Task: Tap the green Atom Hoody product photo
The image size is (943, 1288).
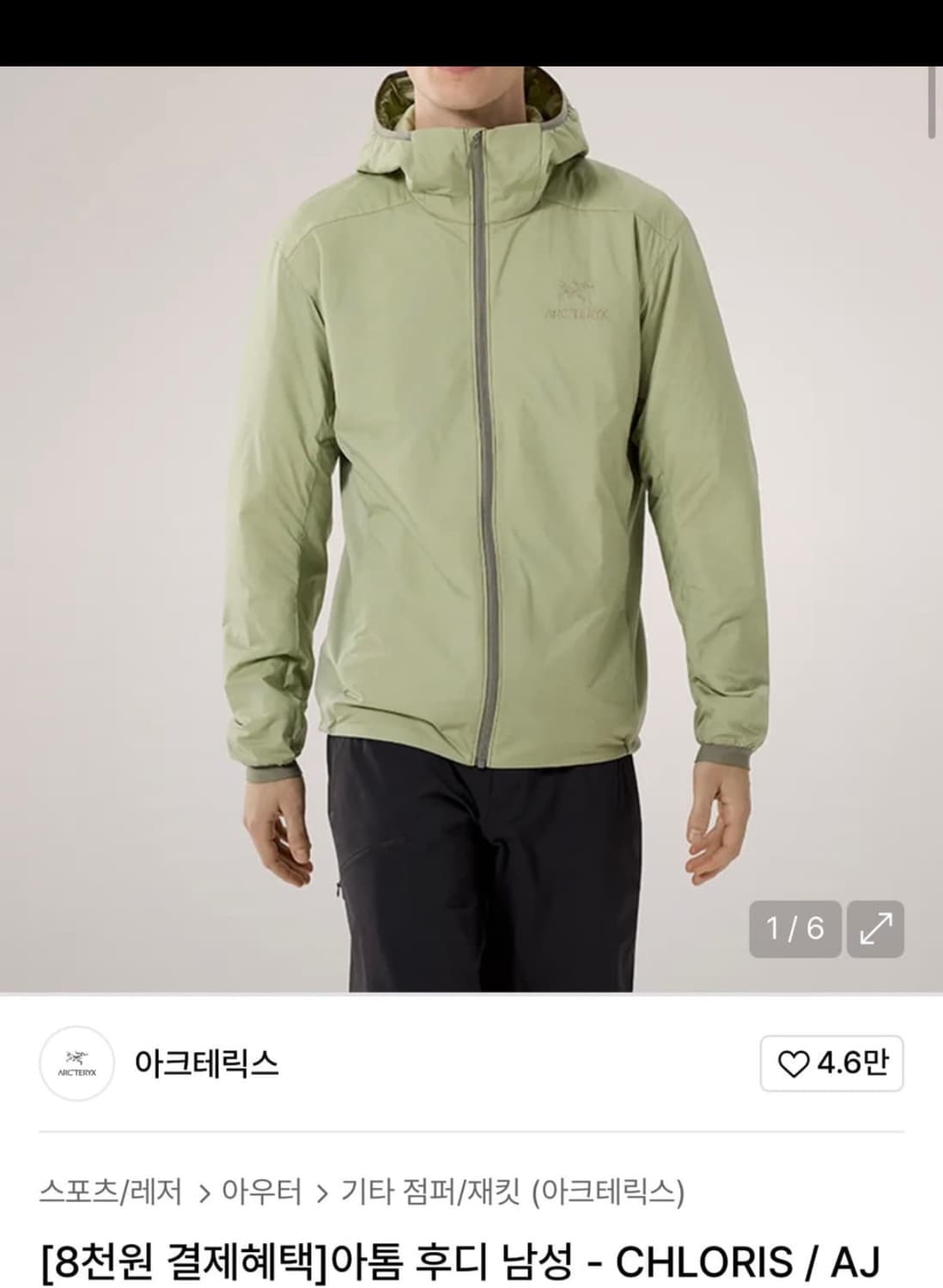Action: [x=471, y=515]
